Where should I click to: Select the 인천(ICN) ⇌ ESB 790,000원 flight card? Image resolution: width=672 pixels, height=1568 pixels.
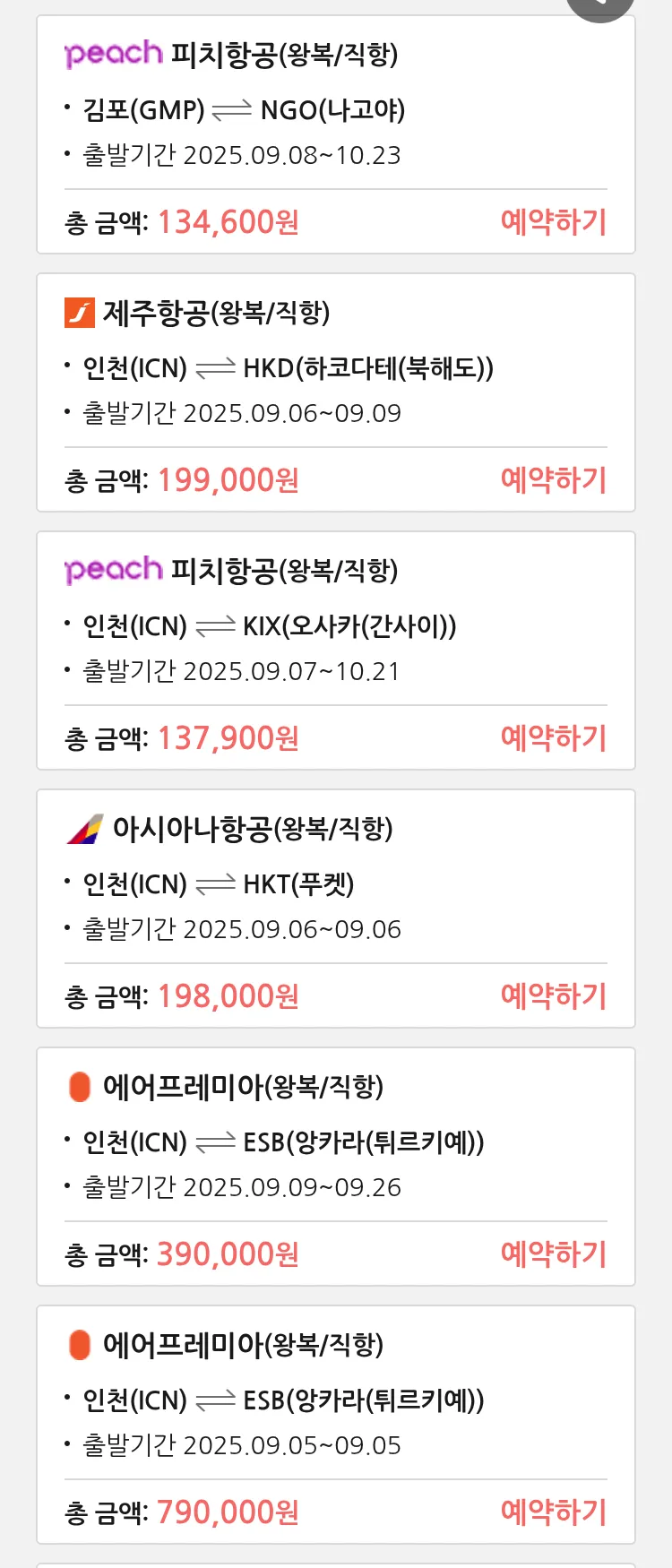tap(335, 1426)
